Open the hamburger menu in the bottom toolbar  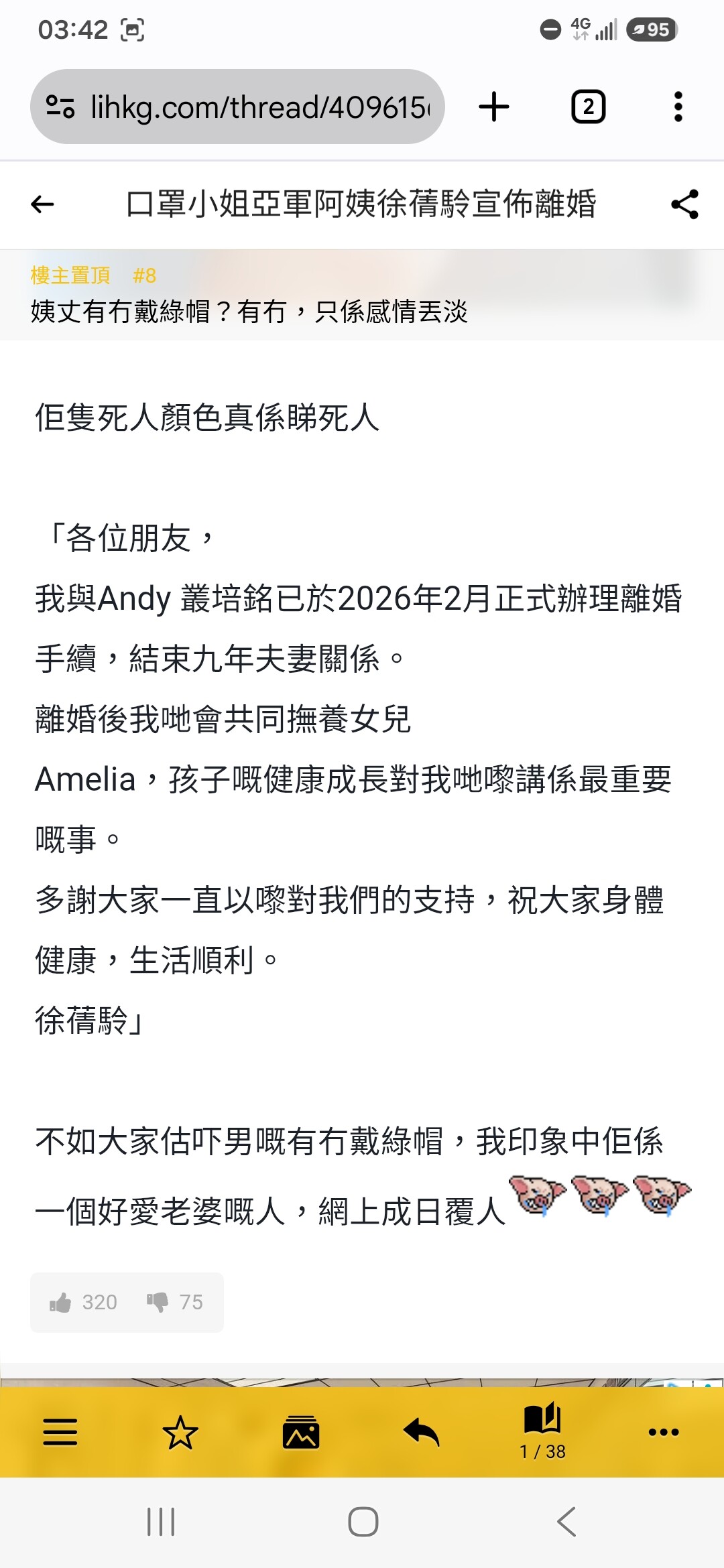[60, 1433]
